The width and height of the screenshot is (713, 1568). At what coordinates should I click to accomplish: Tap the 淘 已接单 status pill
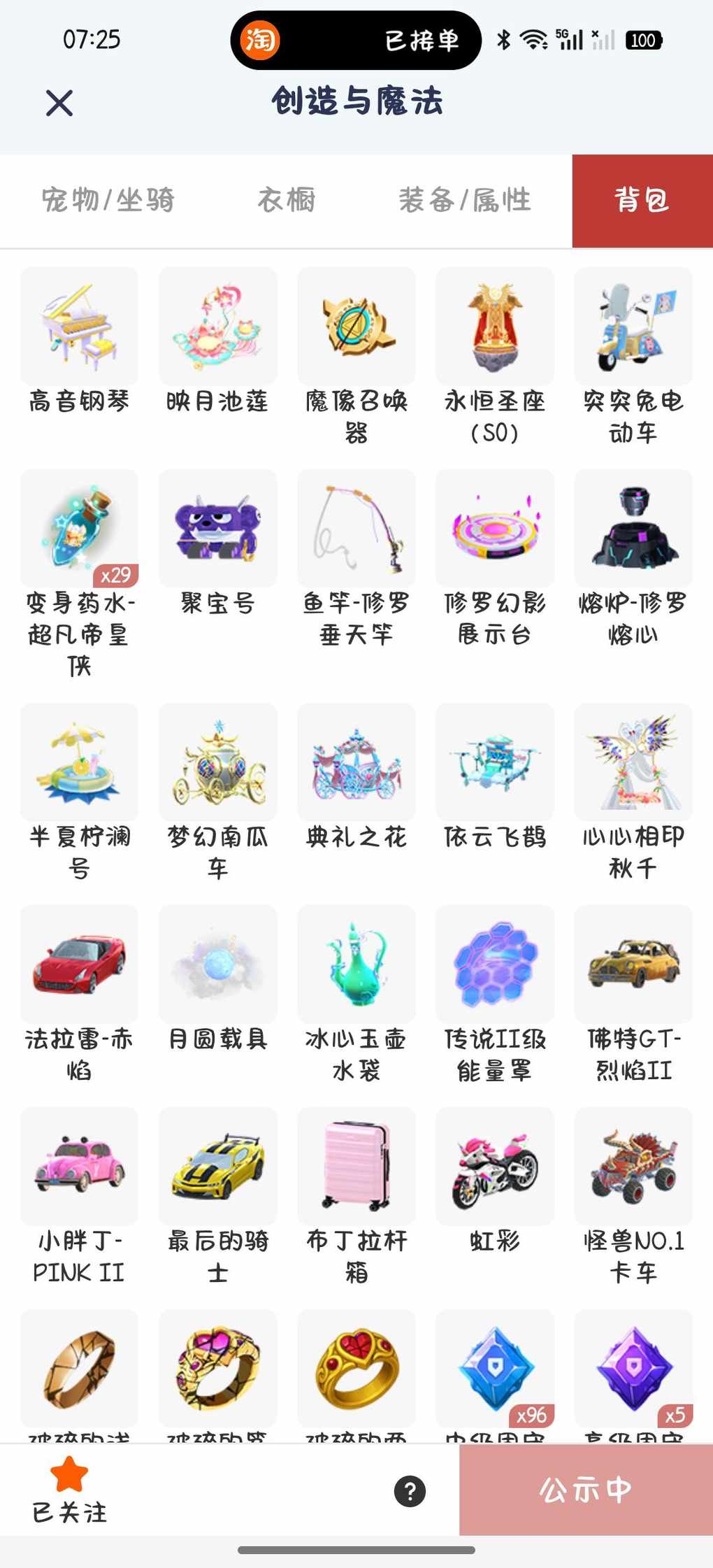pyautogui.click(x=356, y=40)
